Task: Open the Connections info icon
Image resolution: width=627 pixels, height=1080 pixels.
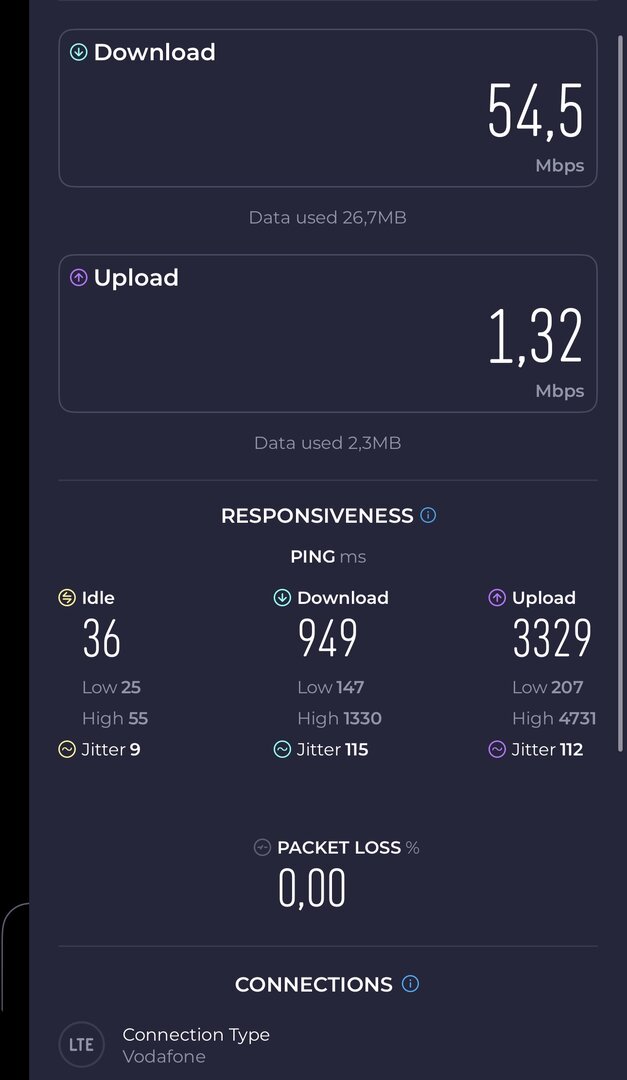Action: 410,984
